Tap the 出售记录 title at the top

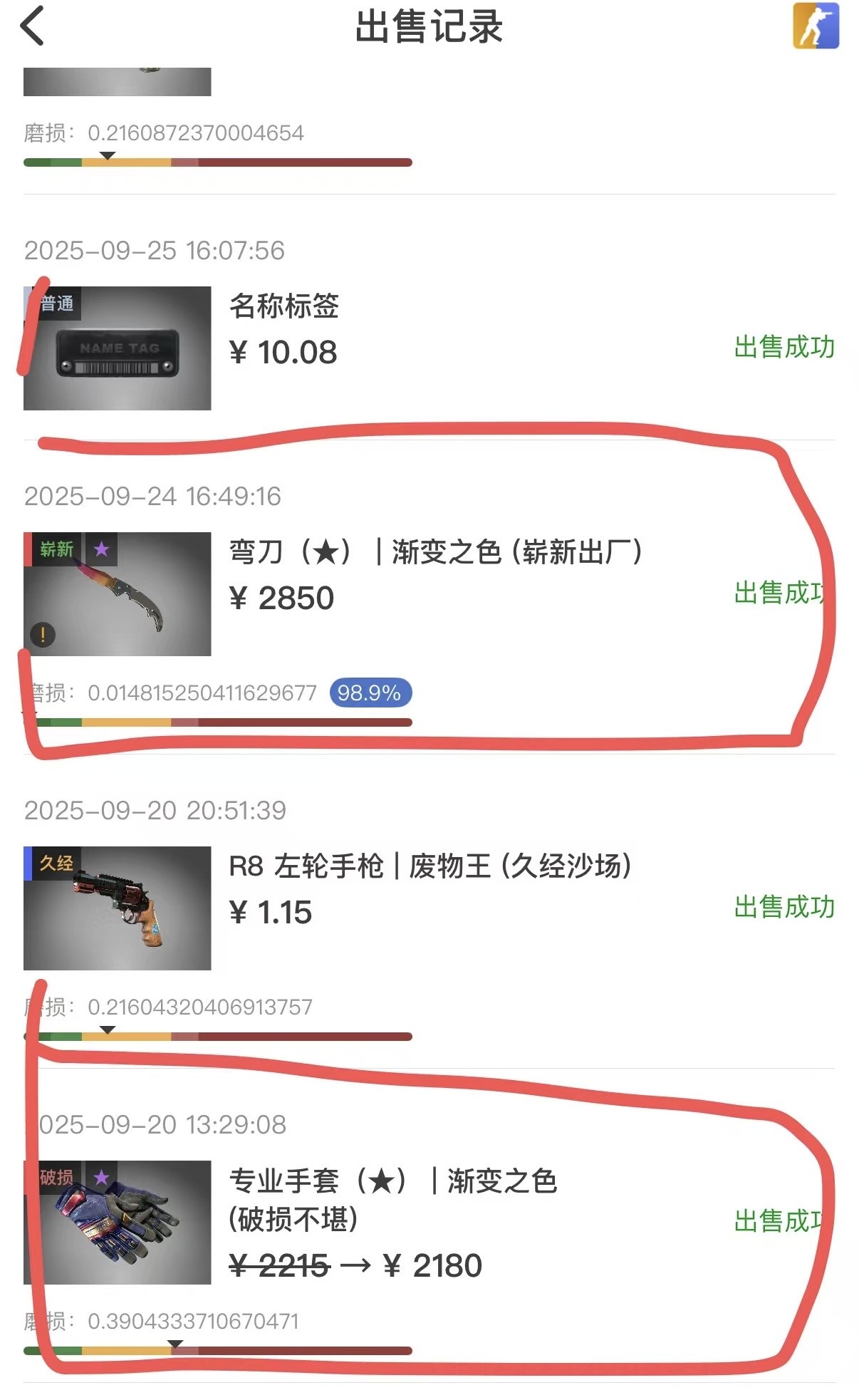coord(429,30)
